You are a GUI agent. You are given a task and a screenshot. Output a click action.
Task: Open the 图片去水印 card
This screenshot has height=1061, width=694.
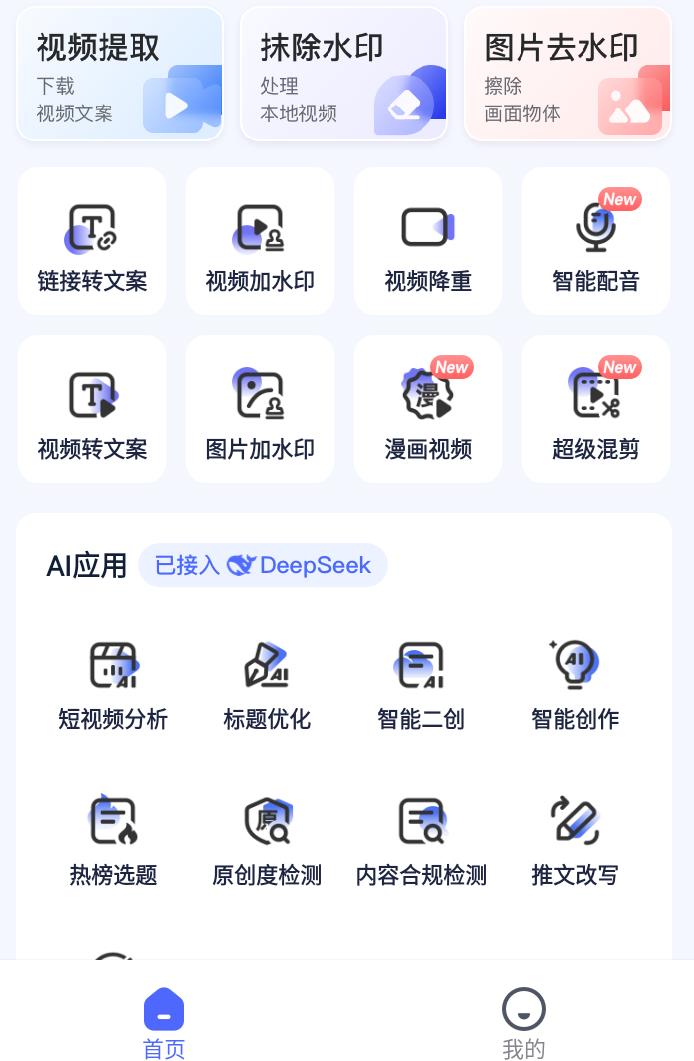567,74
